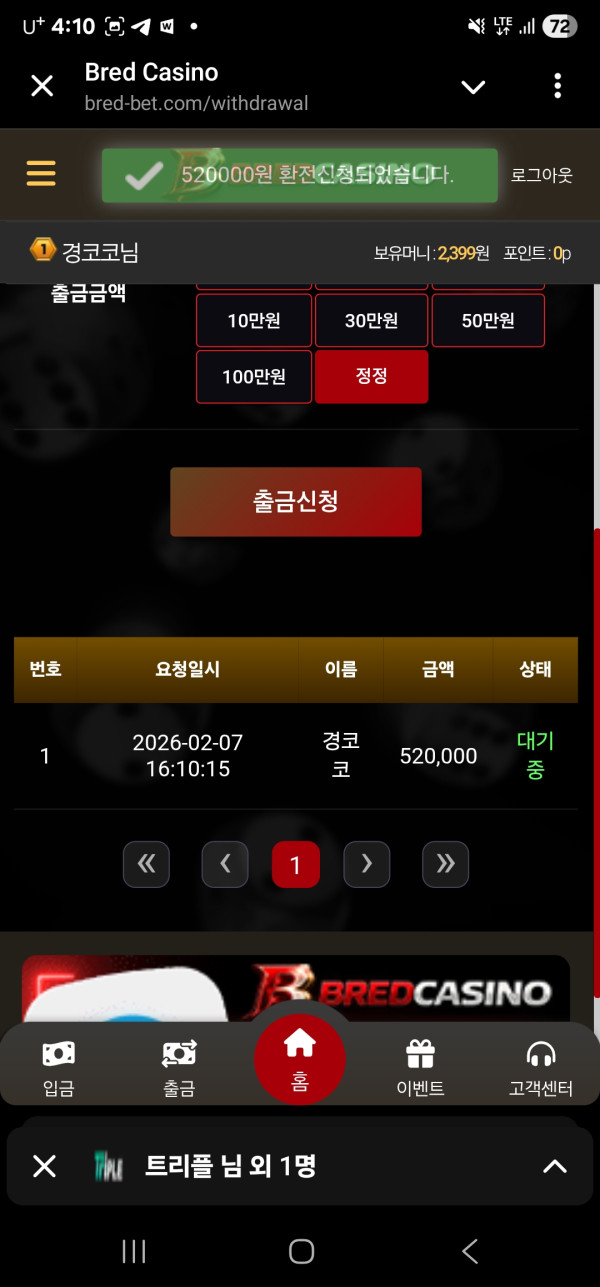
Task: Select the 50만원 amount button
Action: (488, 320)
